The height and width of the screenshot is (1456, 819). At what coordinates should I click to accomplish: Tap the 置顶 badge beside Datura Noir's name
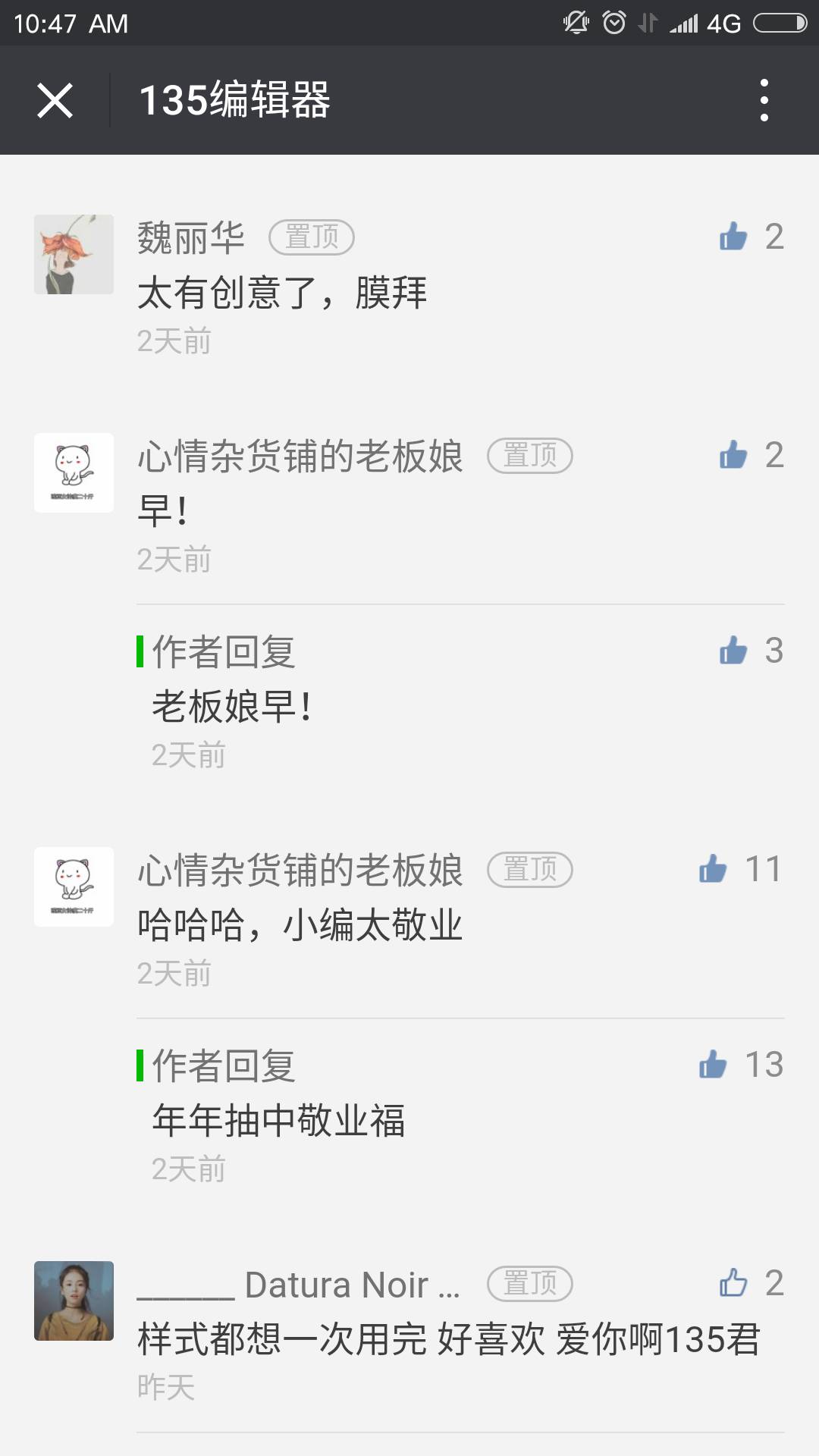click(x=529, y=1282)
